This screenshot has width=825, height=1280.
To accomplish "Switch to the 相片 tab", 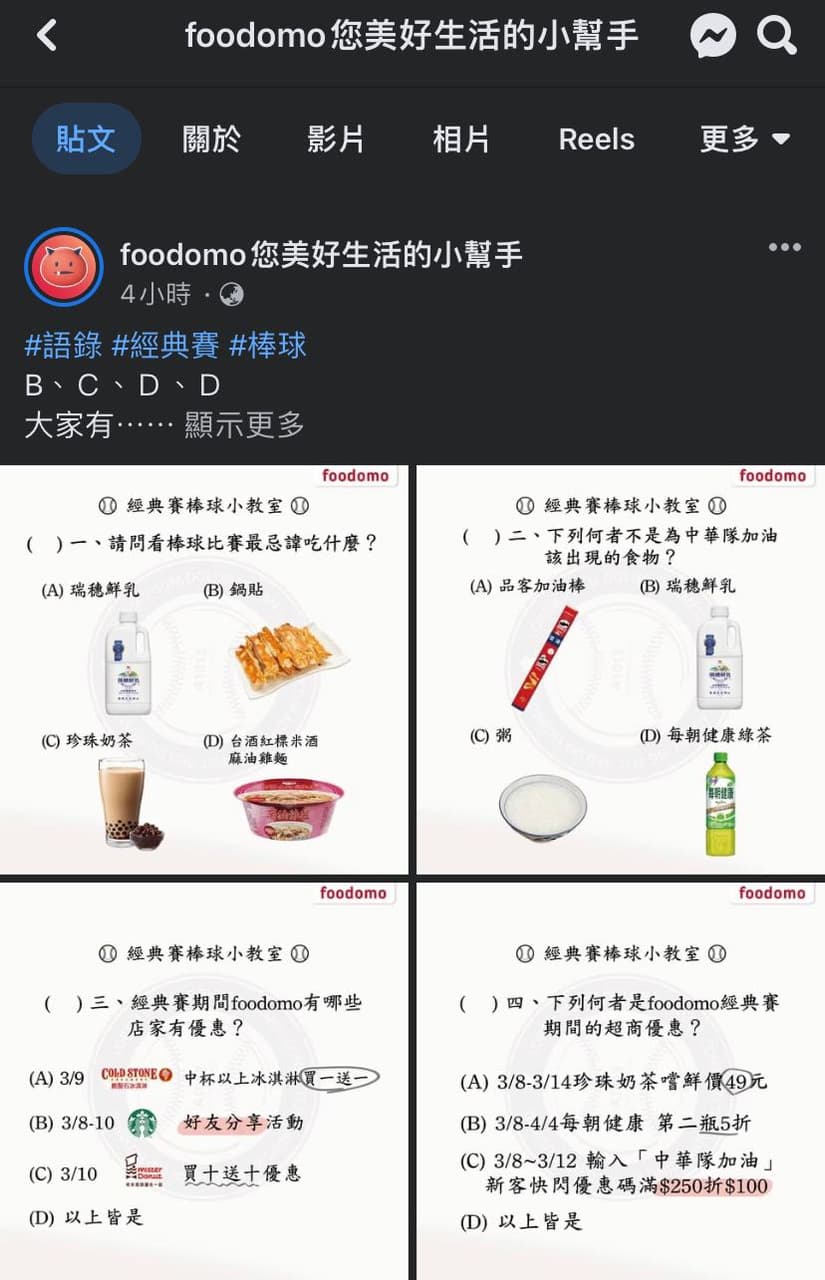I will pos(461,140).
